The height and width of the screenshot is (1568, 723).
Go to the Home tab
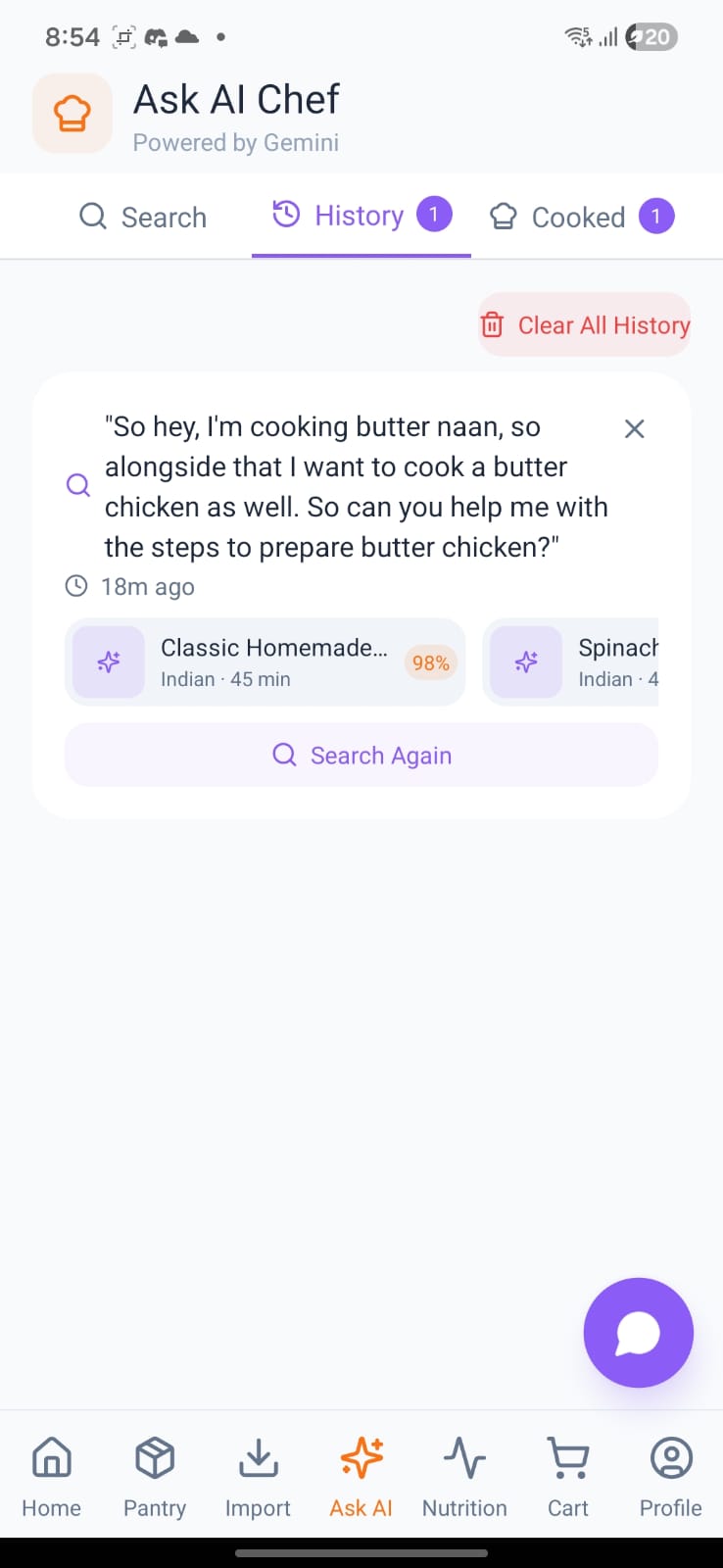point(52,1477)
